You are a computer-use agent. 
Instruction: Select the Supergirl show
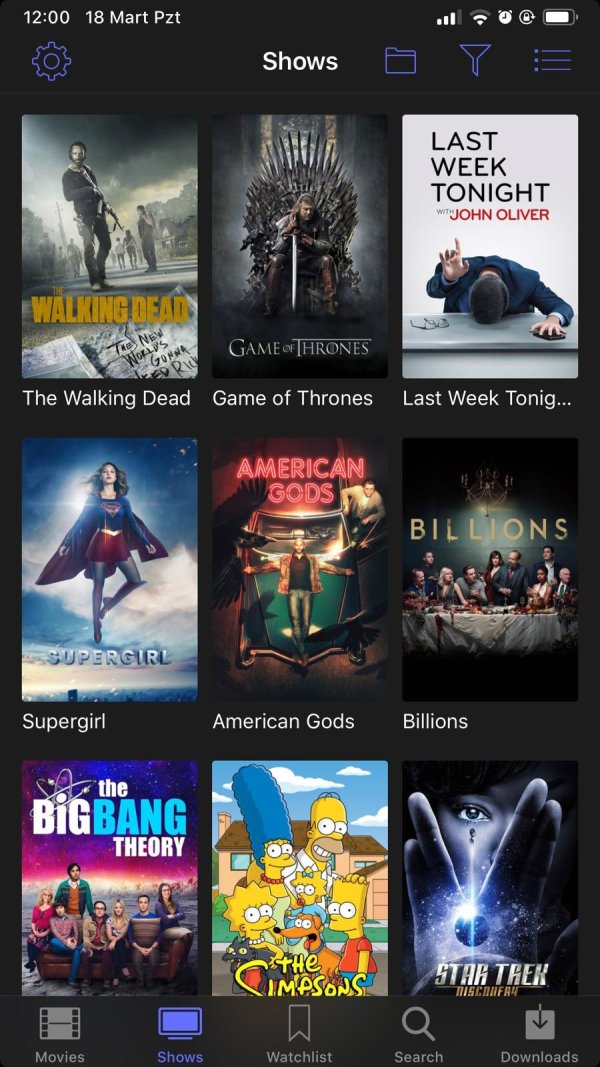(110, 569)
